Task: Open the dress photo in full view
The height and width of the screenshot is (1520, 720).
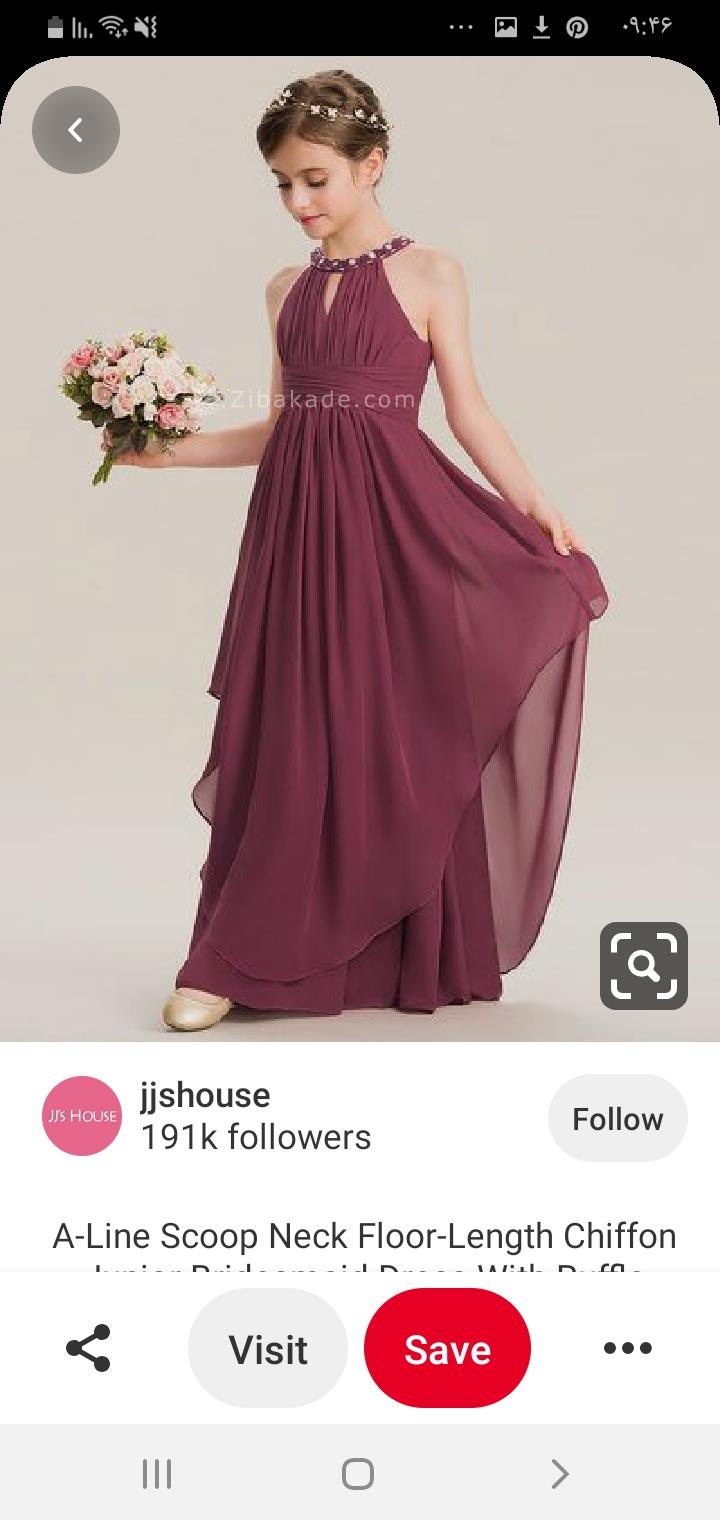Action: (360, 560)
